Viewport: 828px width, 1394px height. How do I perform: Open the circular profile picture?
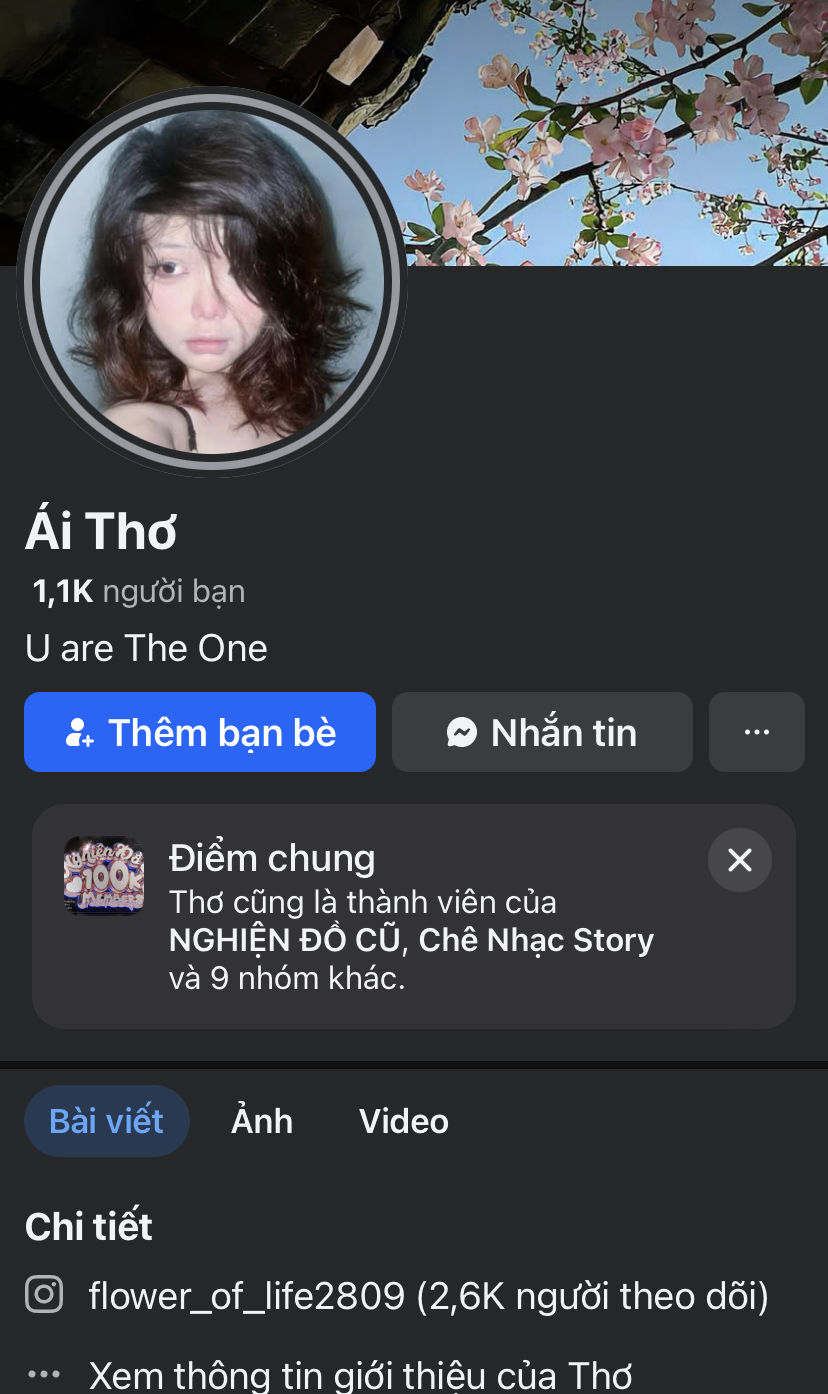click(x=211, y=282)
